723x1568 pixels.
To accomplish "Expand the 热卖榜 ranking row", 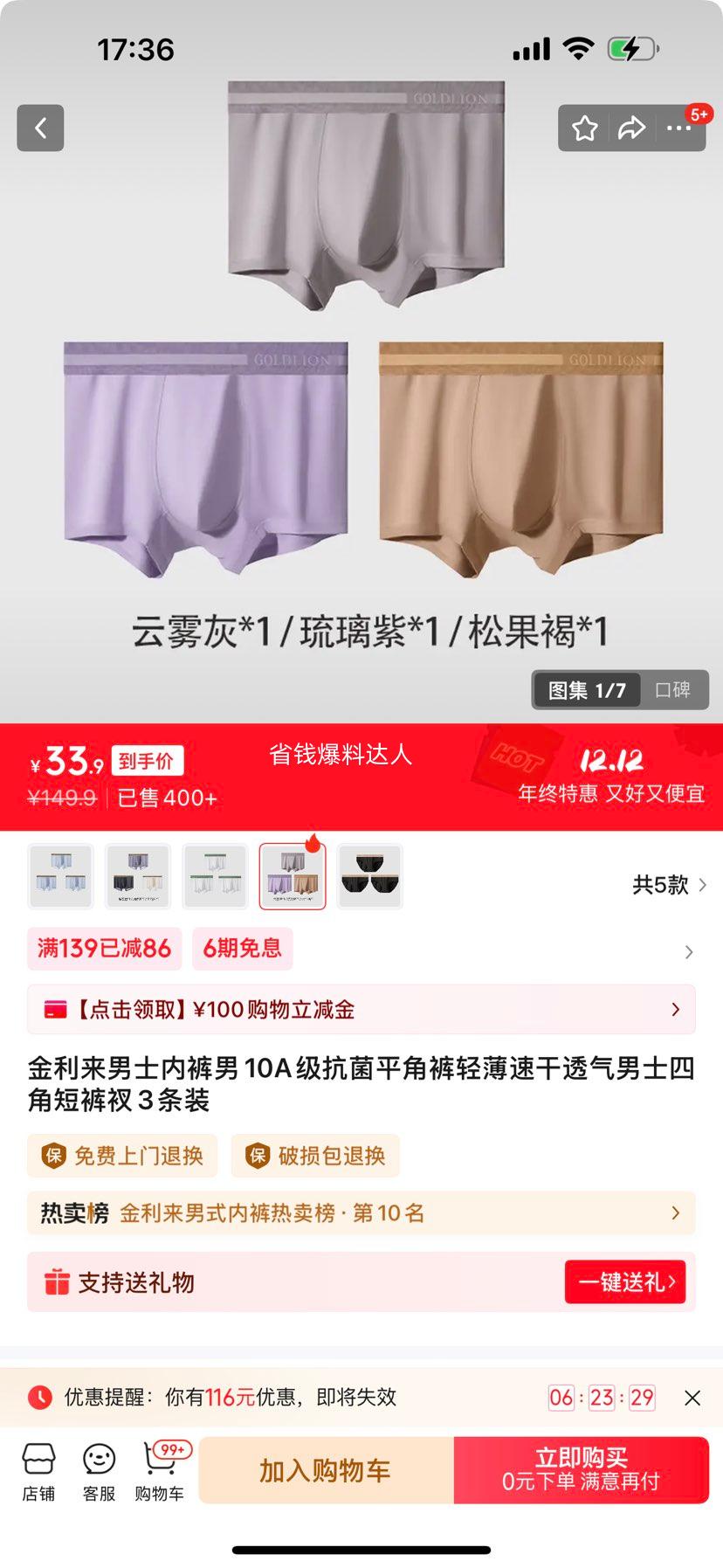I will point(361,1212).
